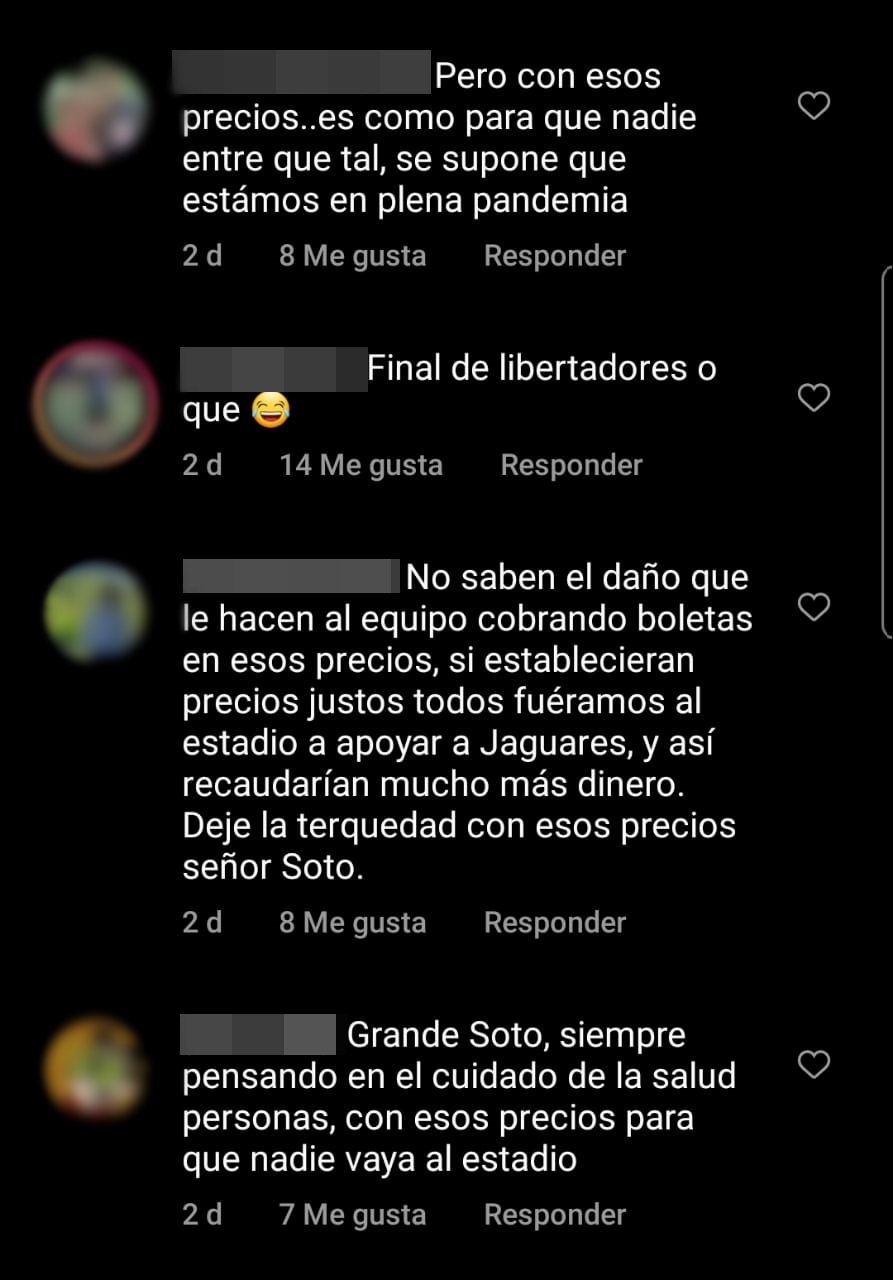Like the 'Grande Soto' comment
The image size is (893, 1280).
tap(814, 1065)
